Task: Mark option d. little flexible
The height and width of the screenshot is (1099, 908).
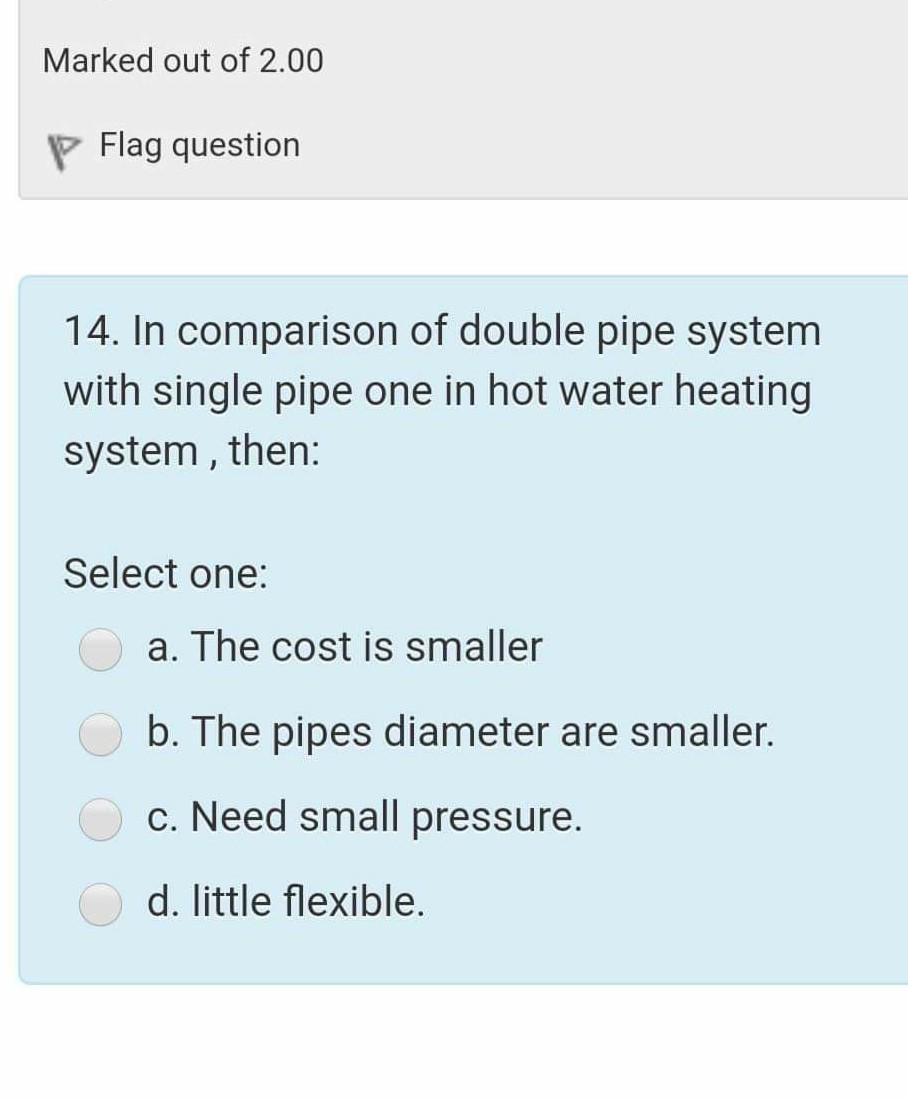Action: [100, 904]
